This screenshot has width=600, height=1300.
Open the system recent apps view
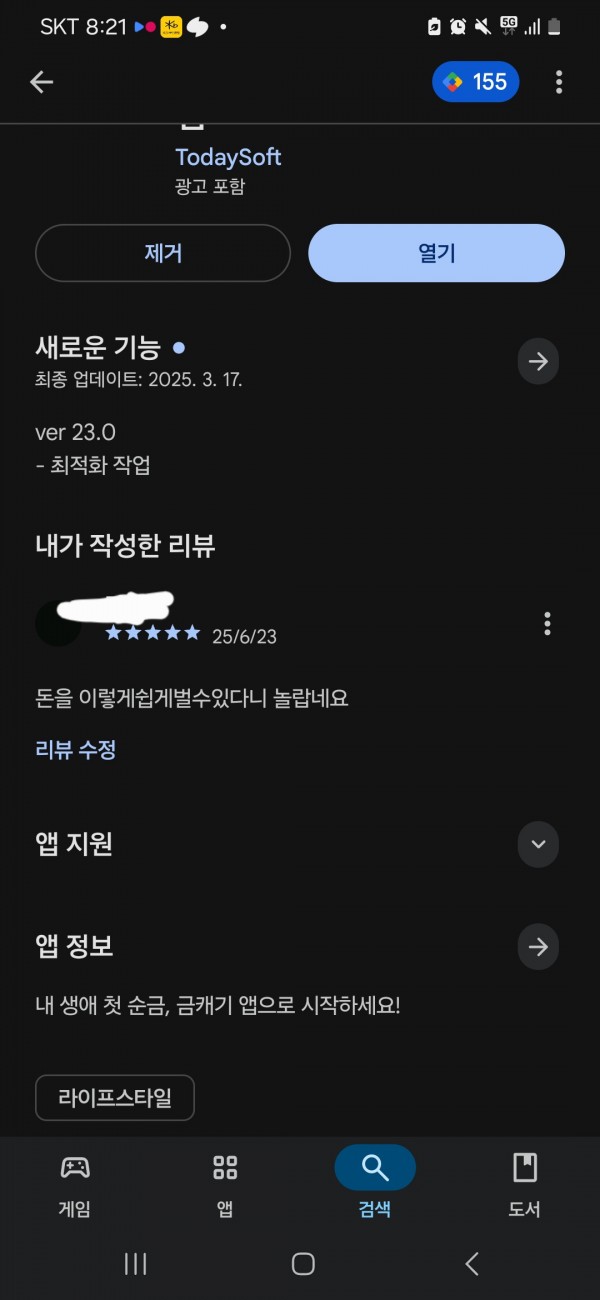tap(136, 1264)
